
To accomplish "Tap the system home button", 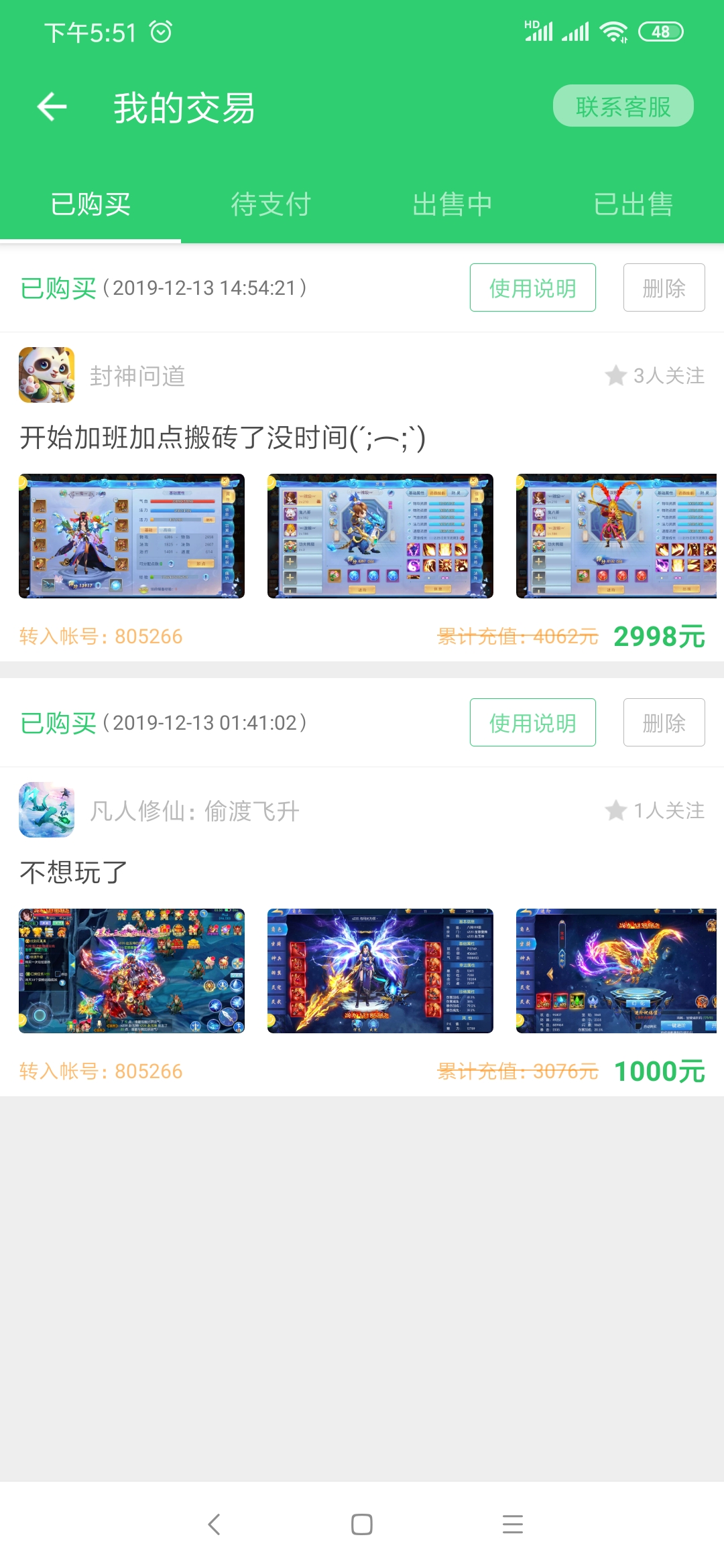I will [362, 1524].
